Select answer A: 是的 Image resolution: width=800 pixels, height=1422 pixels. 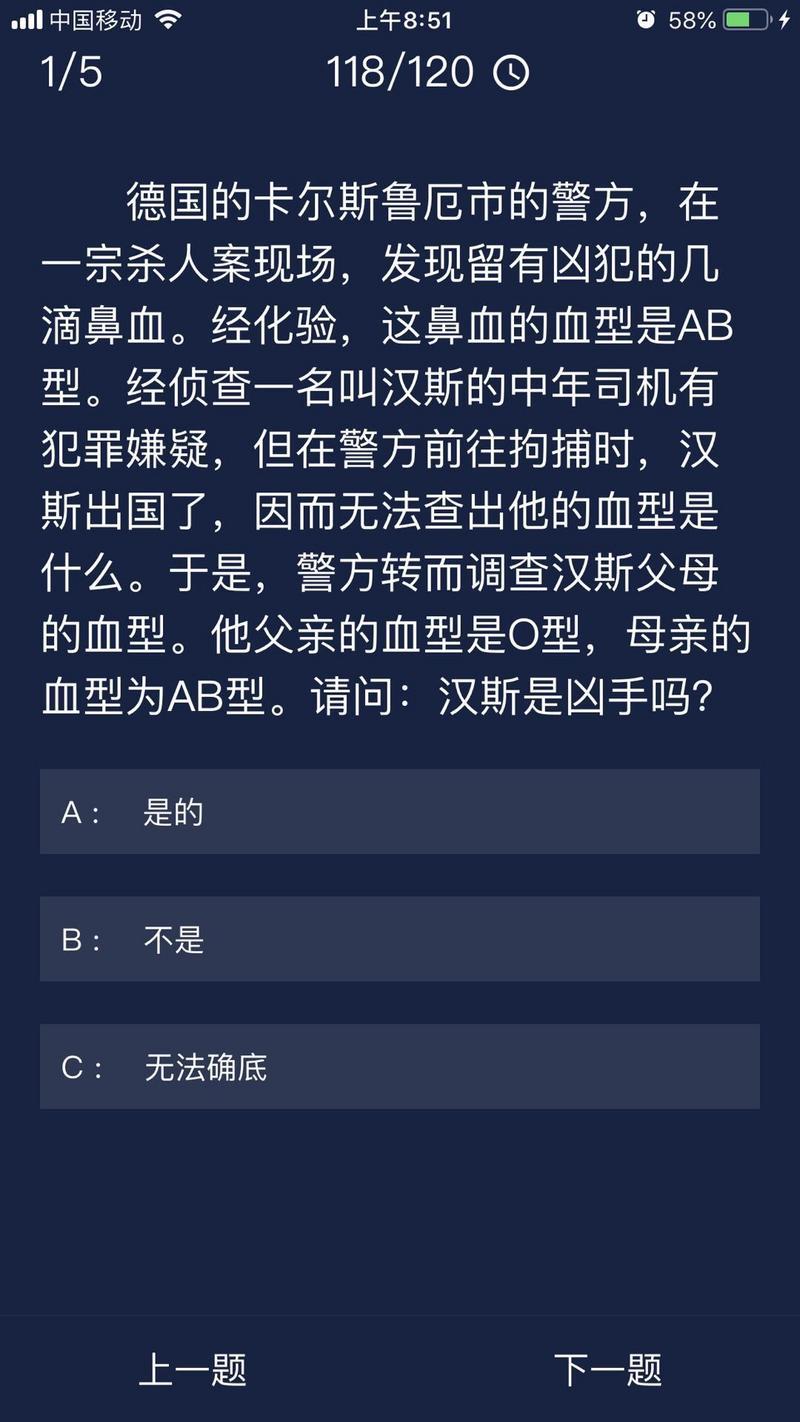coord(400,811)
